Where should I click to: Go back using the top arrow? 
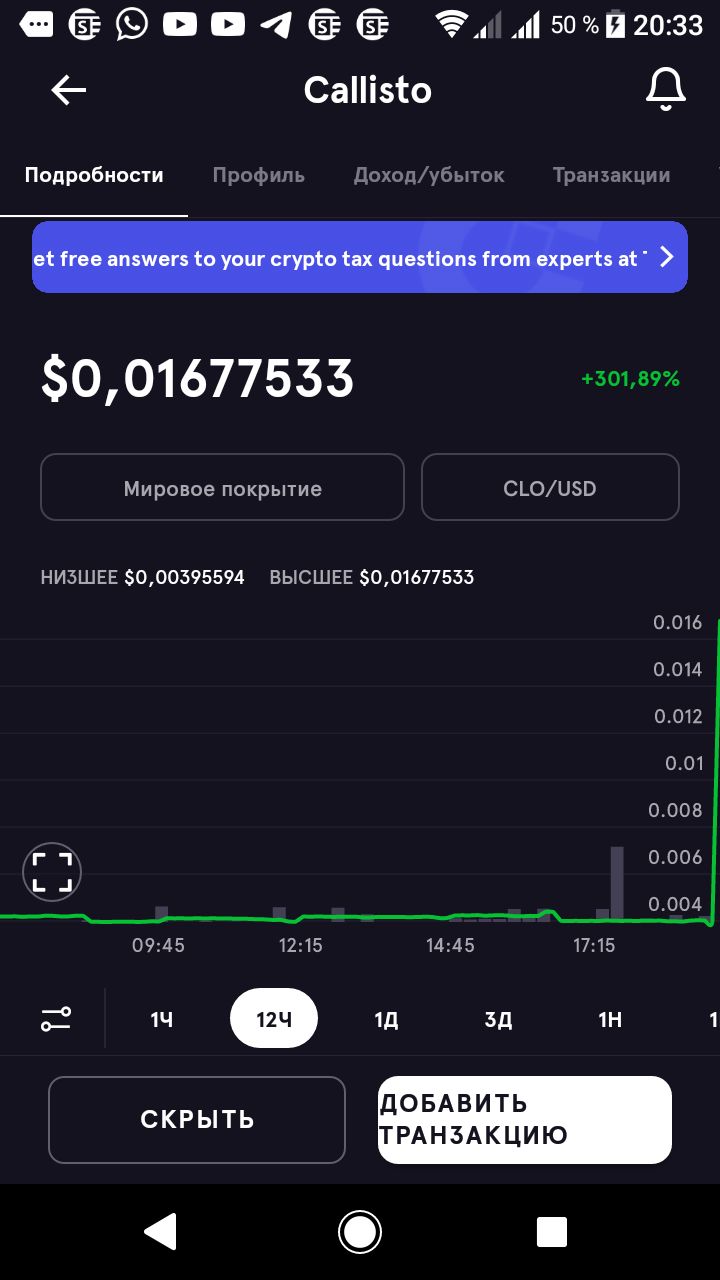point(69,90)
